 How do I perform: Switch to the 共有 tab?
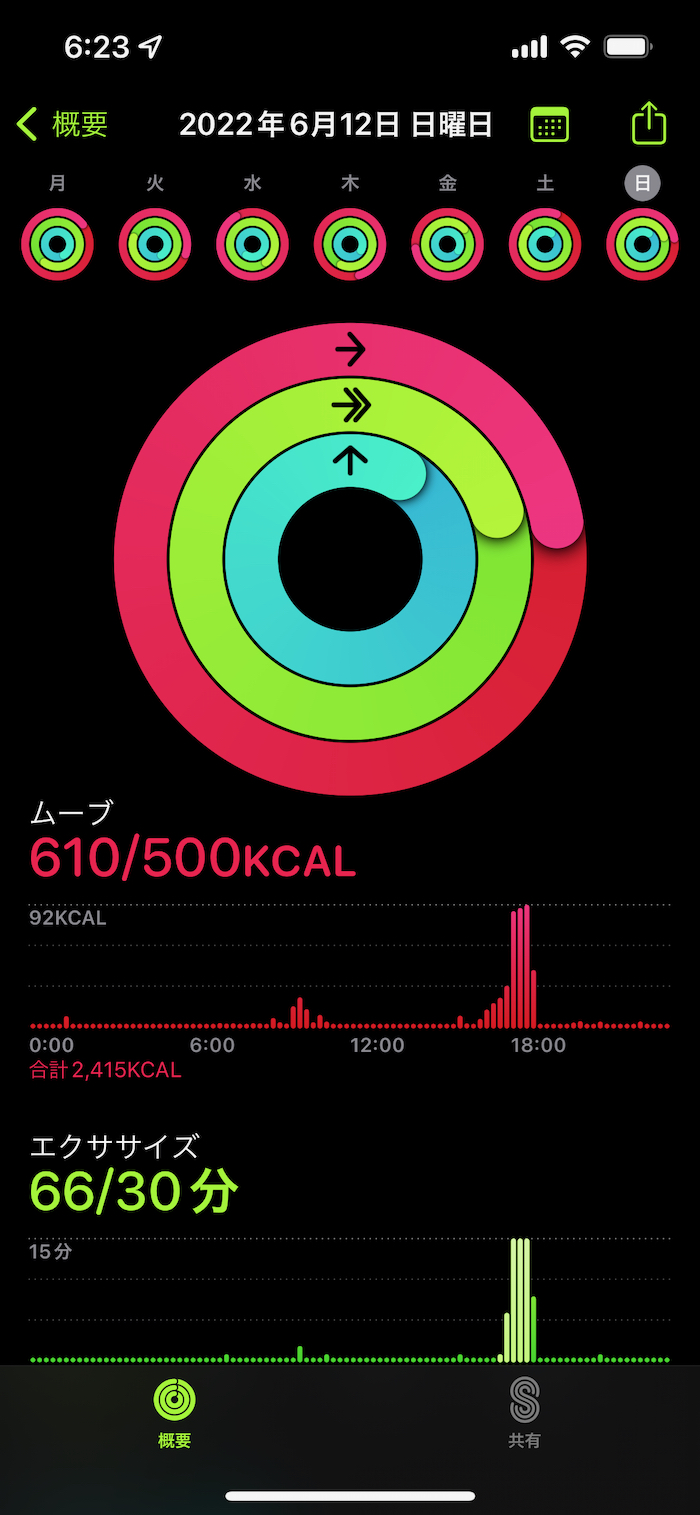pos(524,1412)
